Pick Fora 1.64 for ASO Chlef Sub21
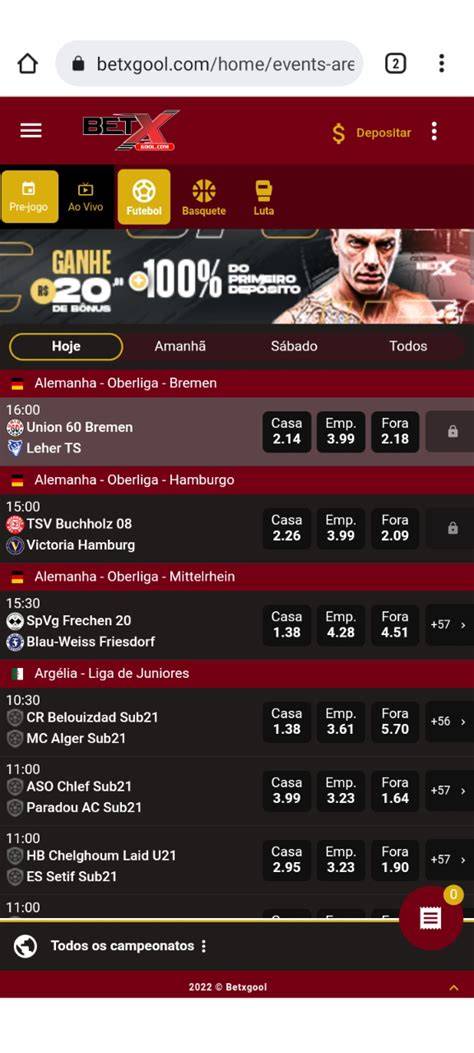Image resolution: width=474 pixels, height=1053 pixels. 395,790
